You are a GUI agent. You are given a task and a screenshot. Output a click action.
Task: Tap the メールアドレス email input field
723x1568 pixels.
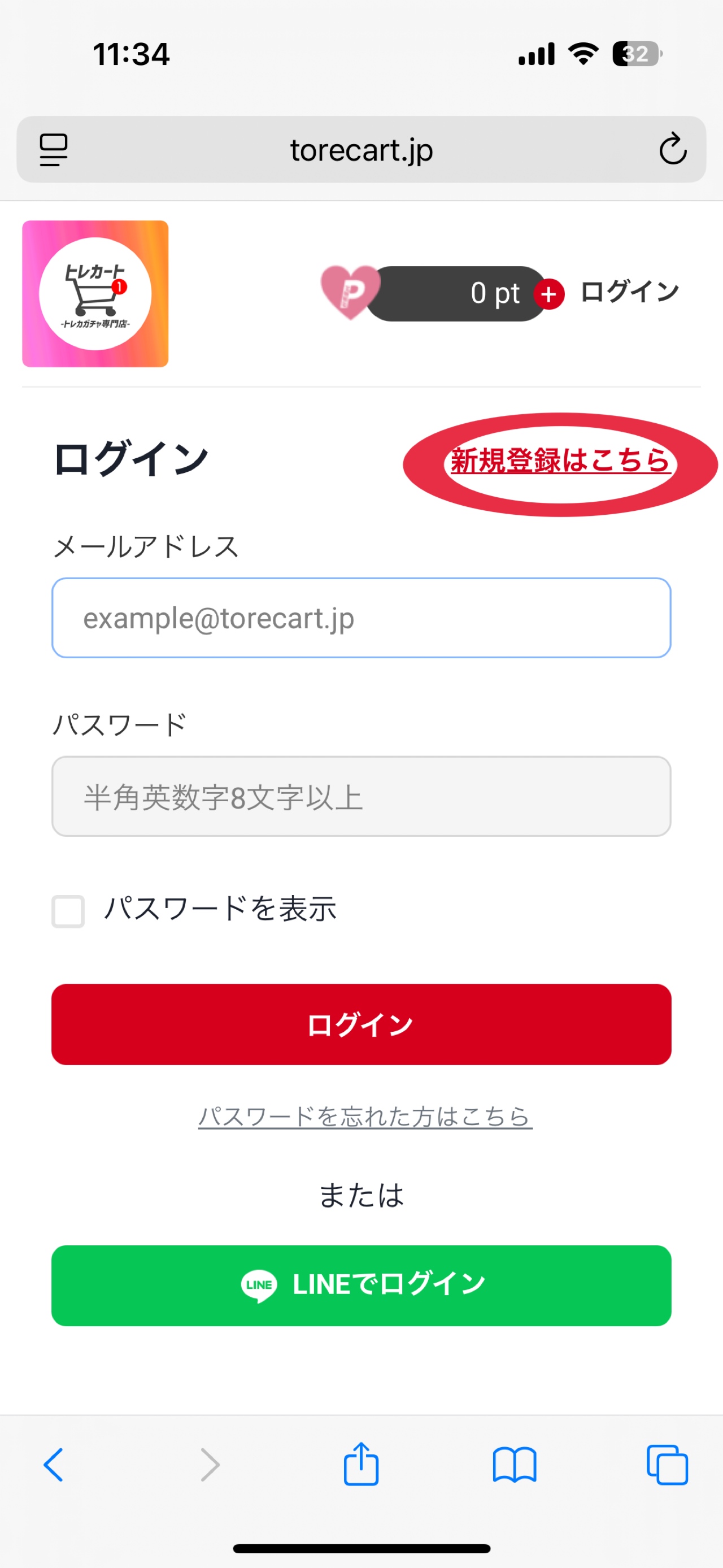[x=361, y=618]
